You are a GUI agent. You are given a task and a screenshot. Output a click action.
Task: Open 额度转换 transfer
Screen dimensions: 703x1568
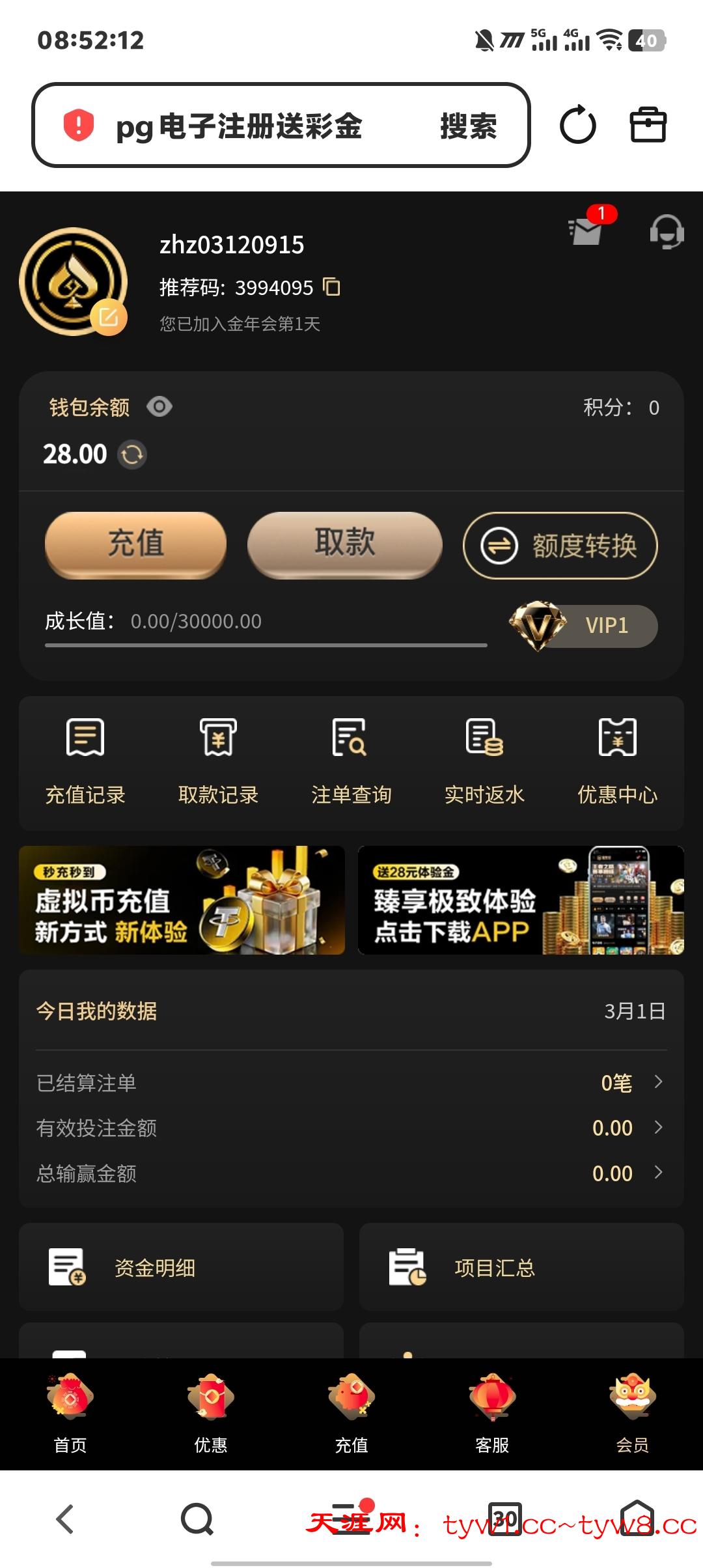(x=560, y=546)
